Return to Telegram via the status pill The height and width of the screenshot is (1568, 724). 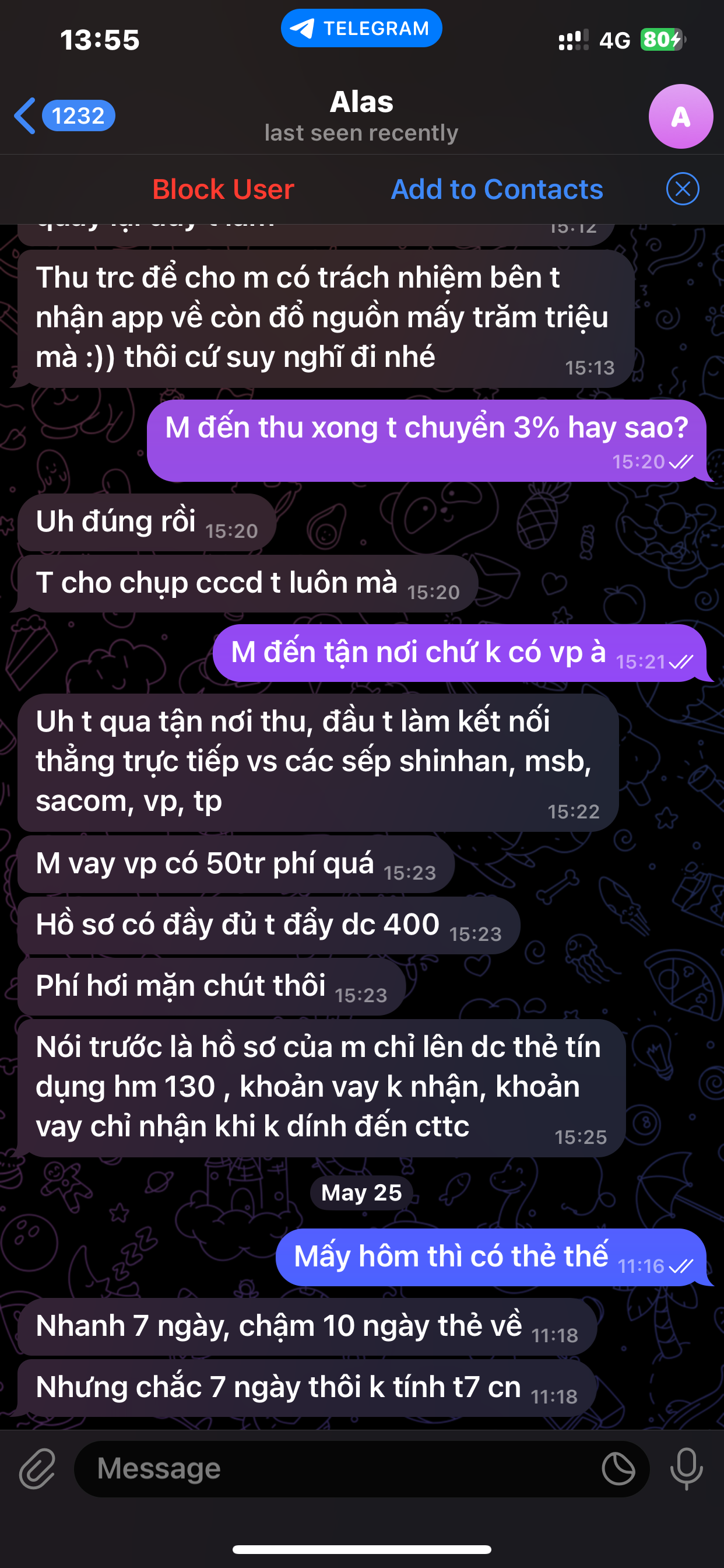pyautogui.click(x=361, y=29)
